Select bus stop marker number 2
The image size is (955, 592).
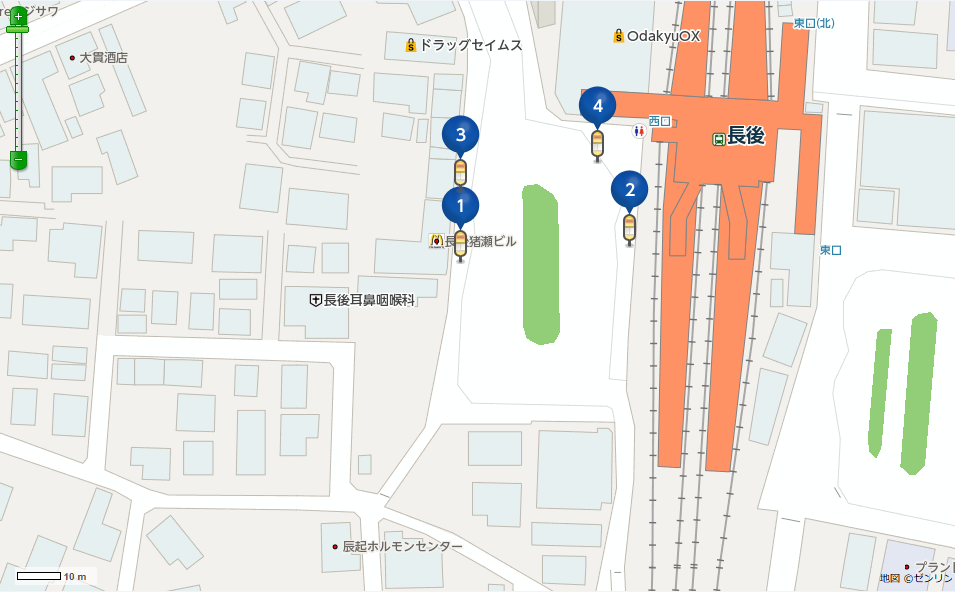click(629, 188)
